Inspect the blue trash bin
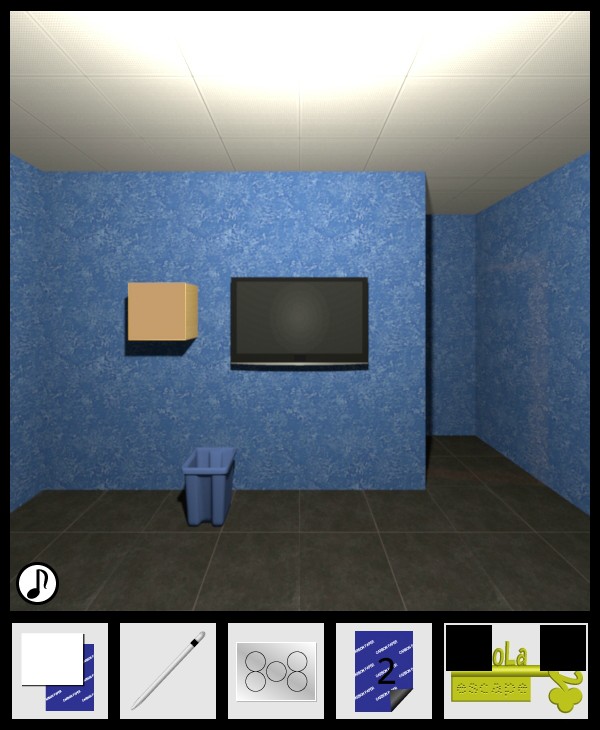The image size is (600, 730). [209, 486]
